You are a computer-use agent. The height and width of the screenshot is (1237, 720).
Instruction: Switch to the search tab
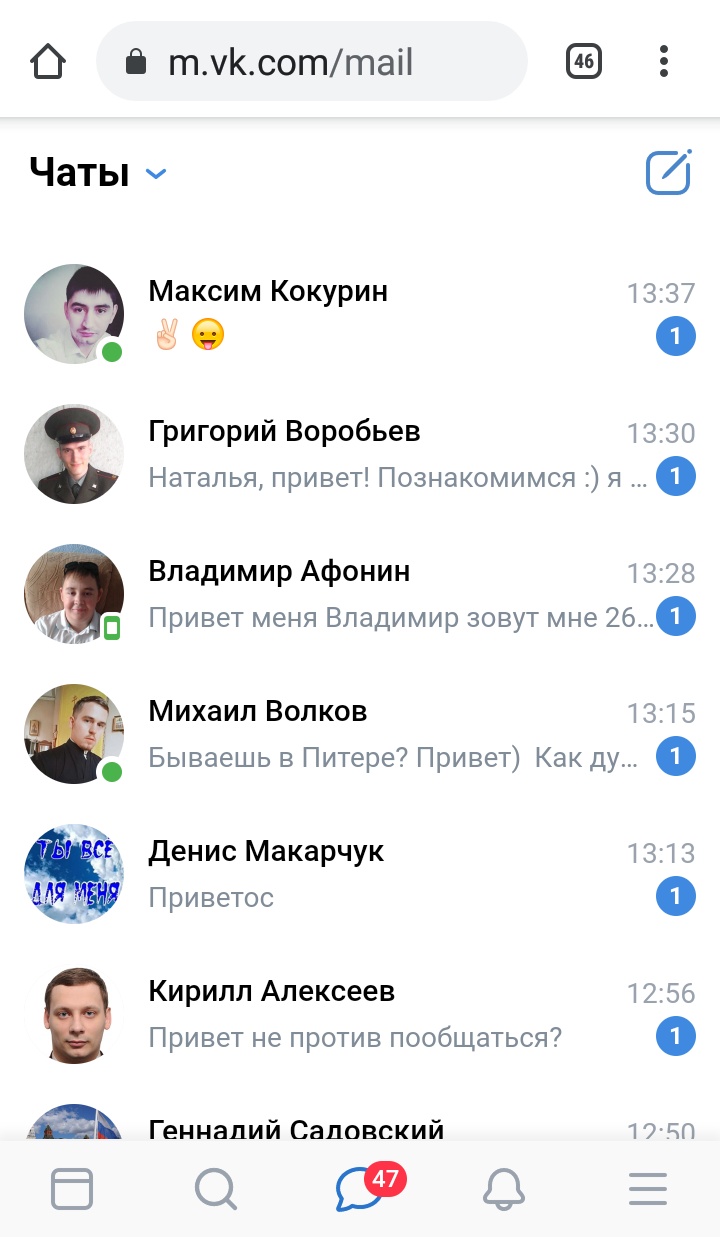tap(216, 1189)
